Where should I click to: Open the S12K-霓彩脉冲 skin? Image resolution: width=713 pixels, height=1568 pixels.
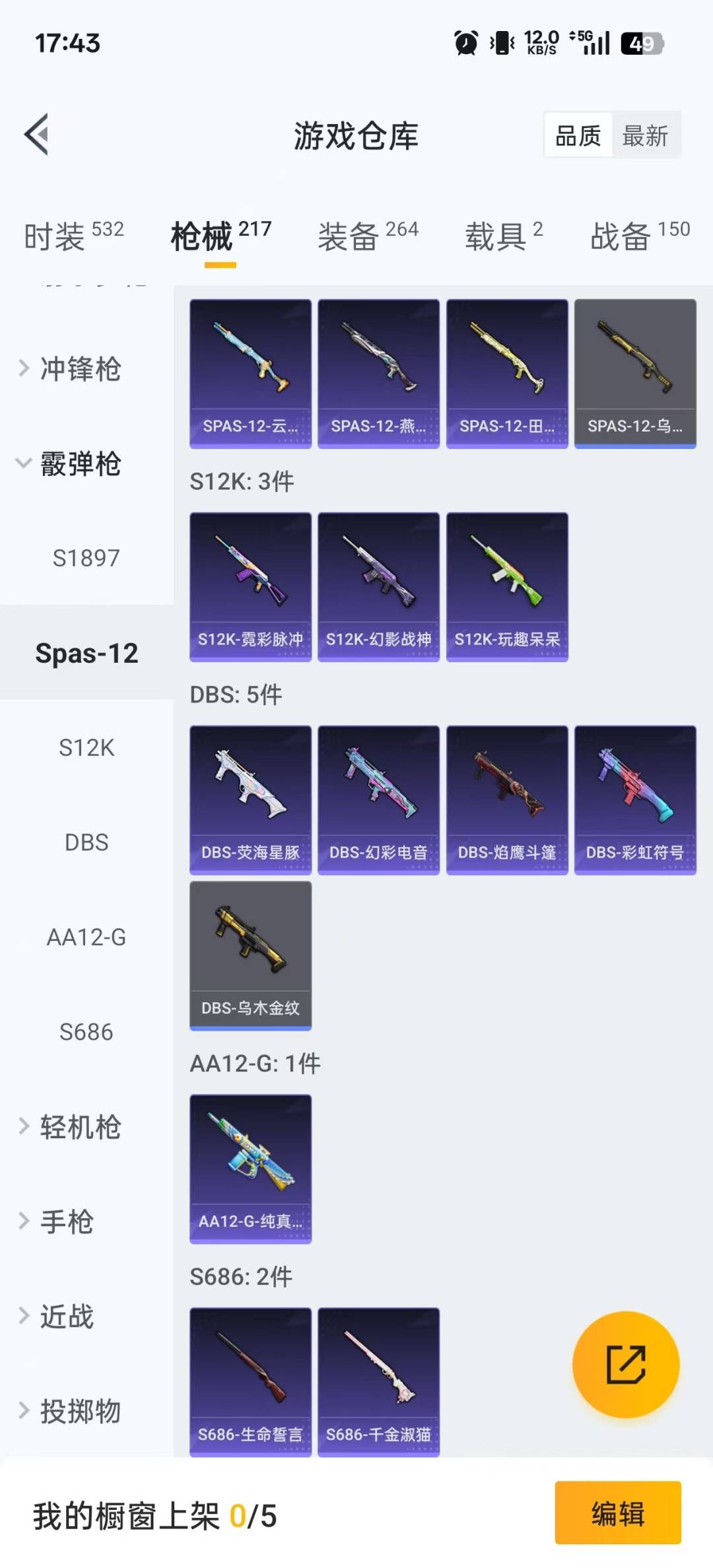250,587
